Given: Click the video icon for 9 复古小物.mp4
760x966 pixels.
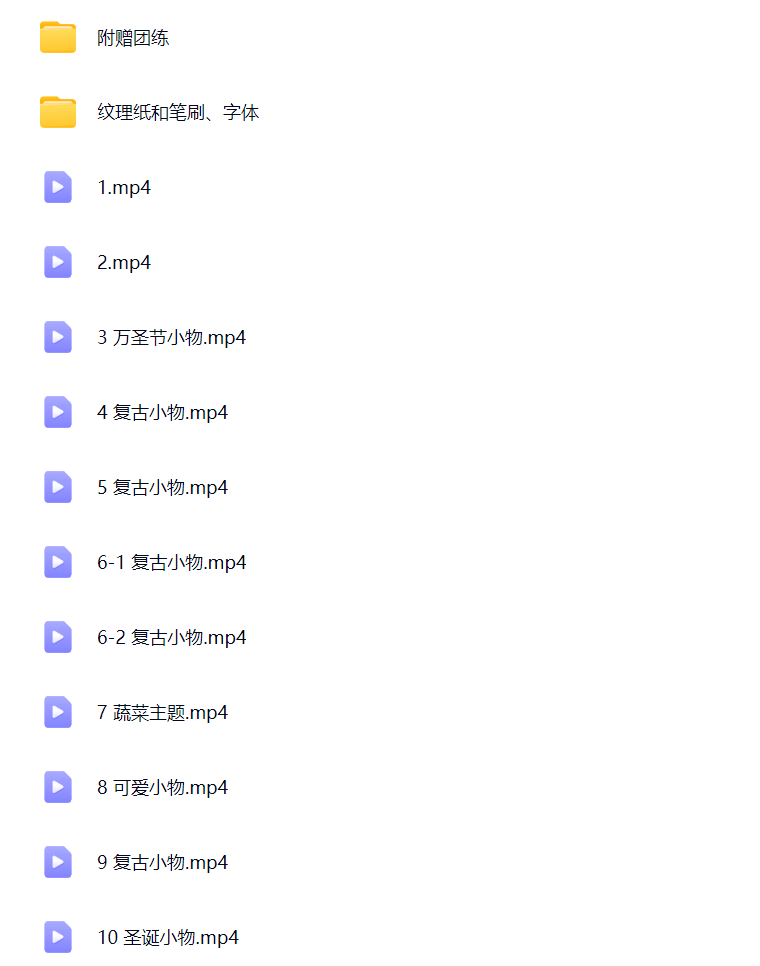Looking at the screenshot, I should point(57,862).
